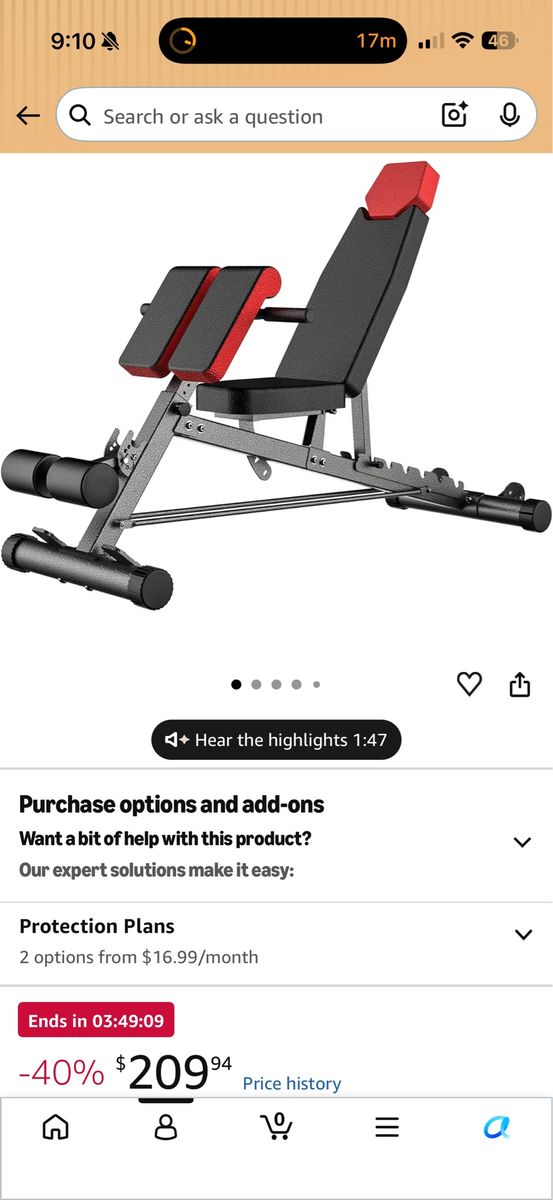
Task: Add the product to wish list heart
Action: pyautogui.click(x=469, y=684)
